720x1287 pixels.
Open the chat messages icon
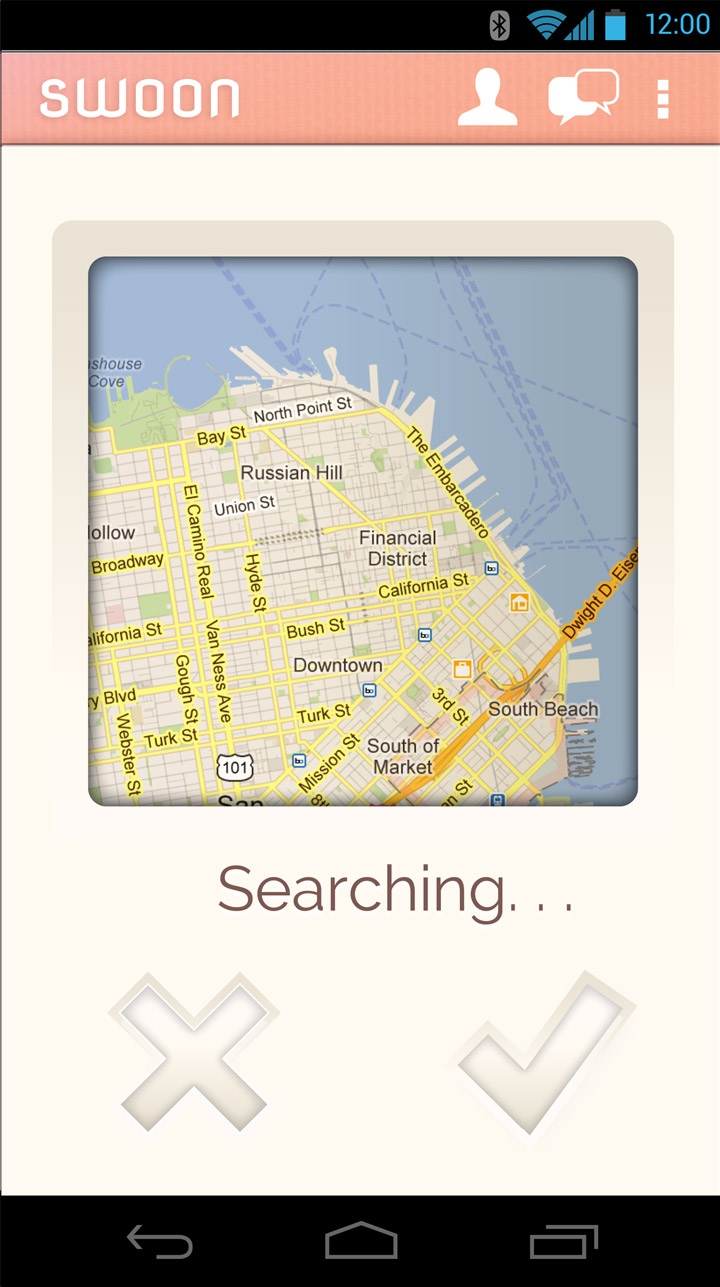tap(583, 96)
